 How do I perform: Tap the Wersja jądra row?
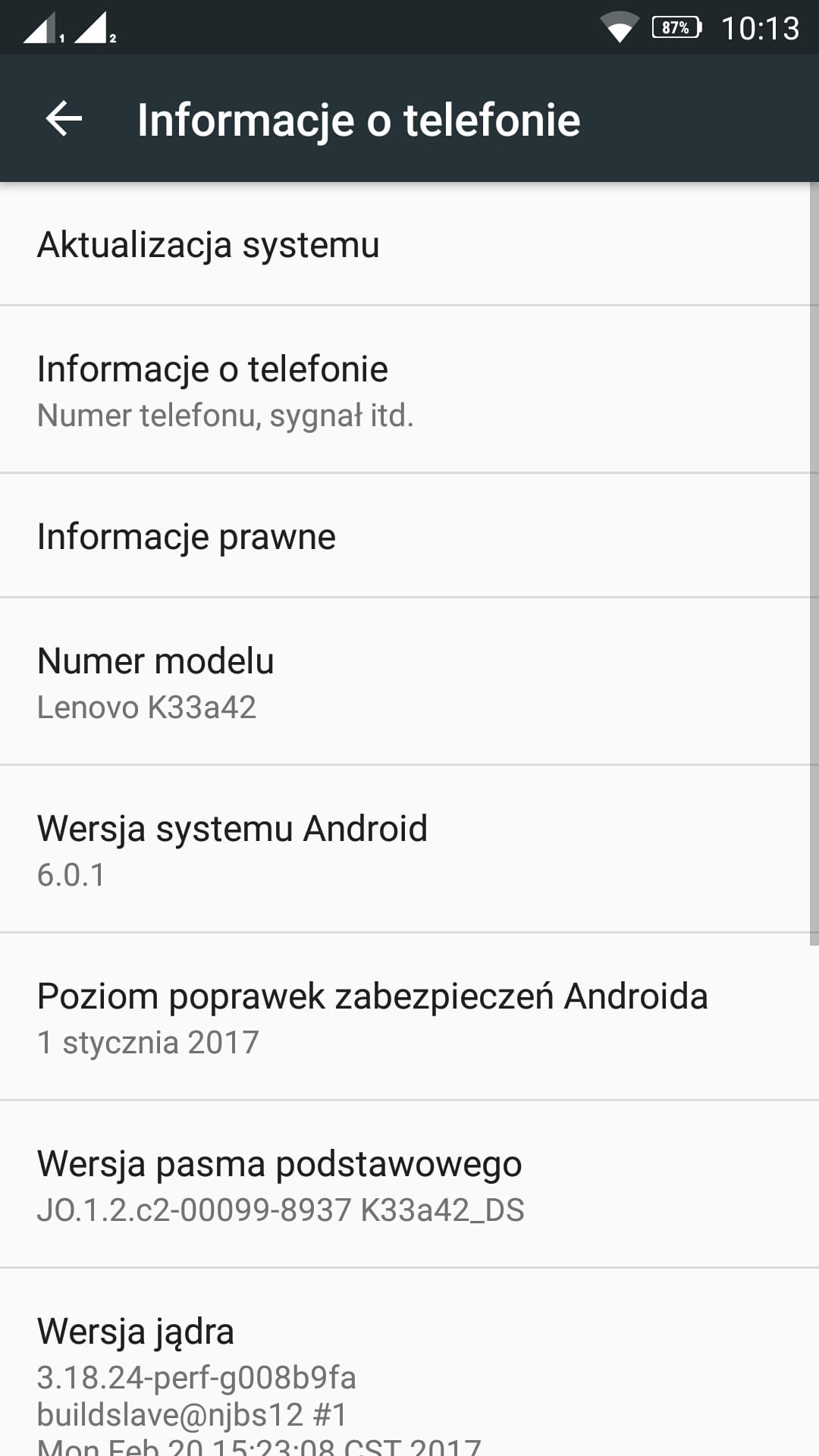click(409, 1363)
